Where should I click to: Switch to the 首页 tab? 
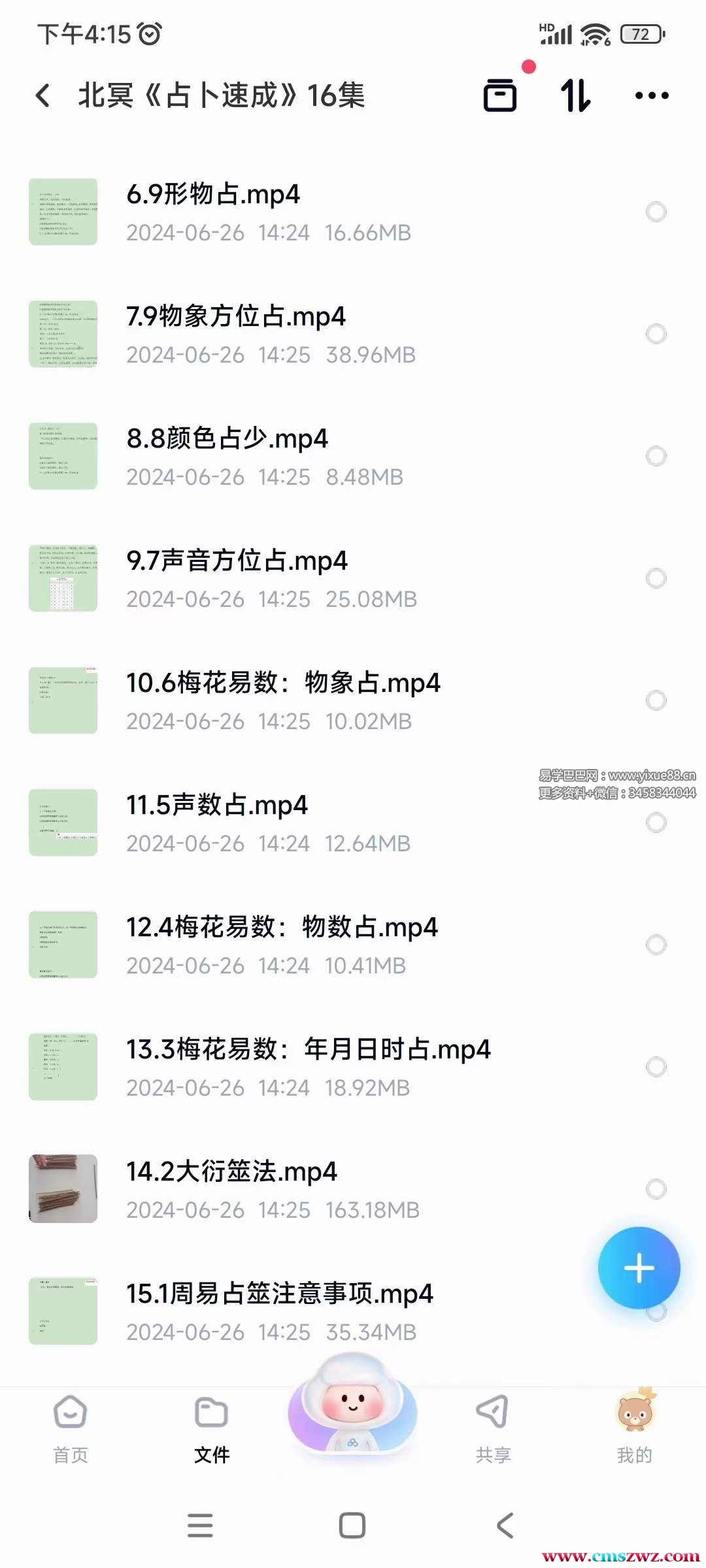tap(70, 1428)
